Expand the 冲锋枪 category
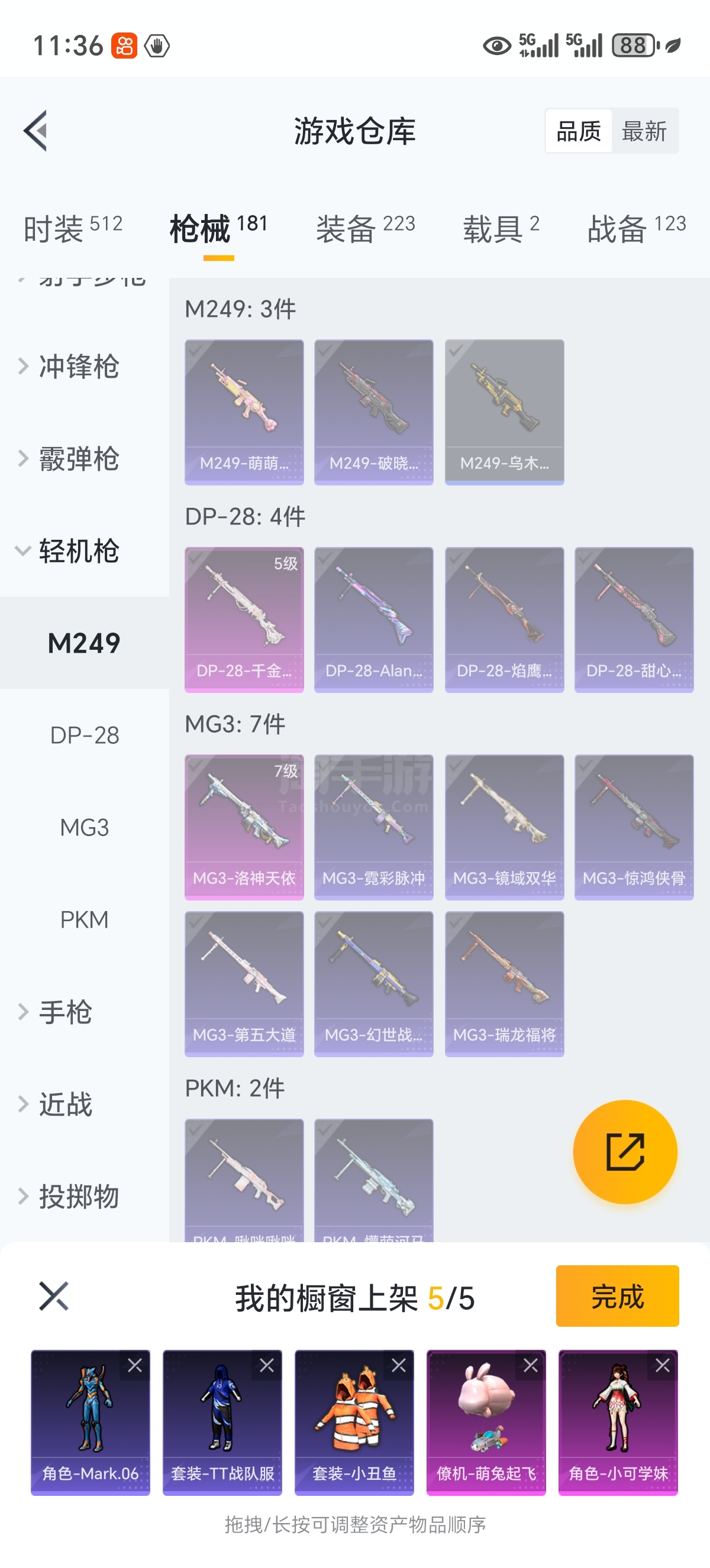Viewport: 710px width, 1568px height. (78, 367)
